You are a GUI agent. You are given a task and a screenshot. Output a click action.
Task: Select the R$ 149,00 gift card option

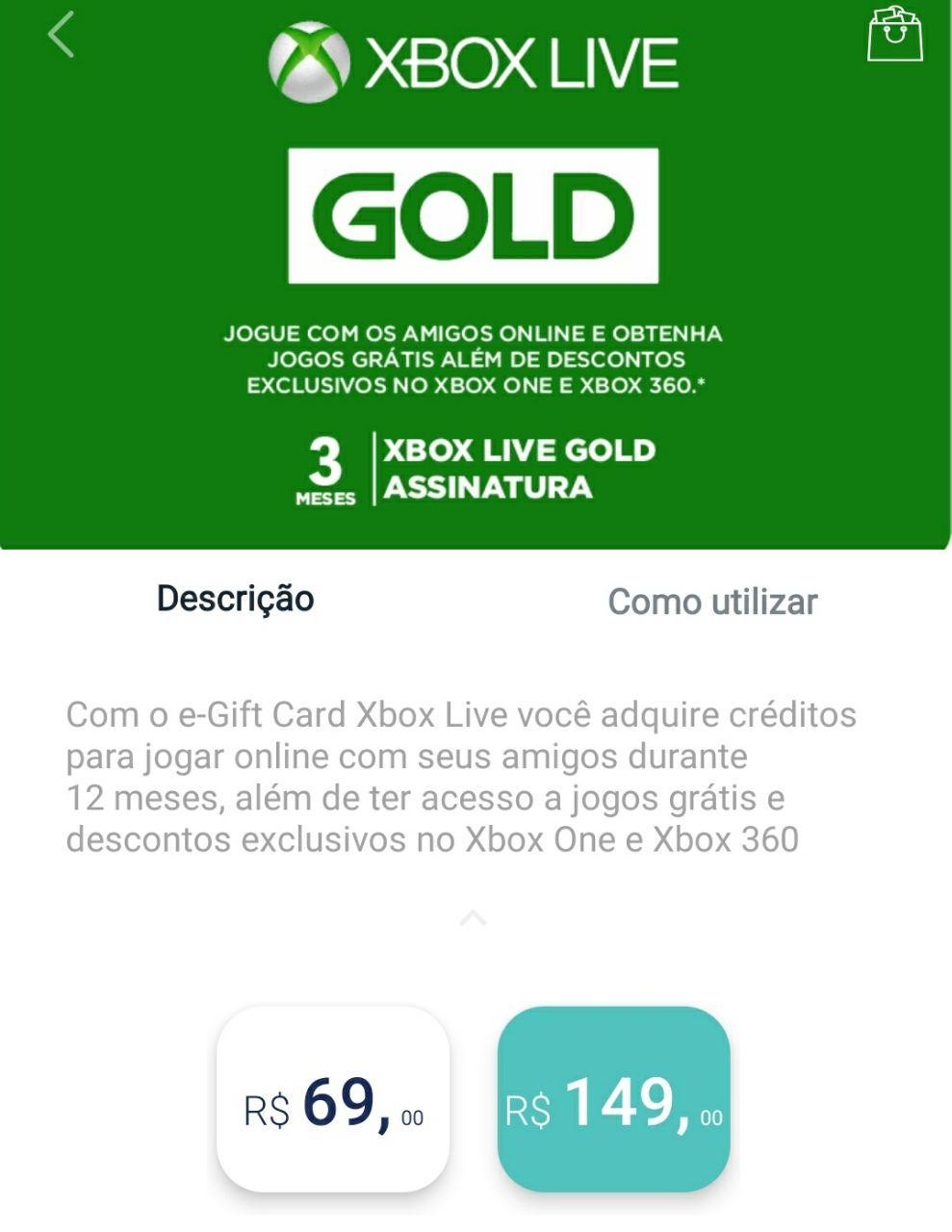tap(613, 1099)
